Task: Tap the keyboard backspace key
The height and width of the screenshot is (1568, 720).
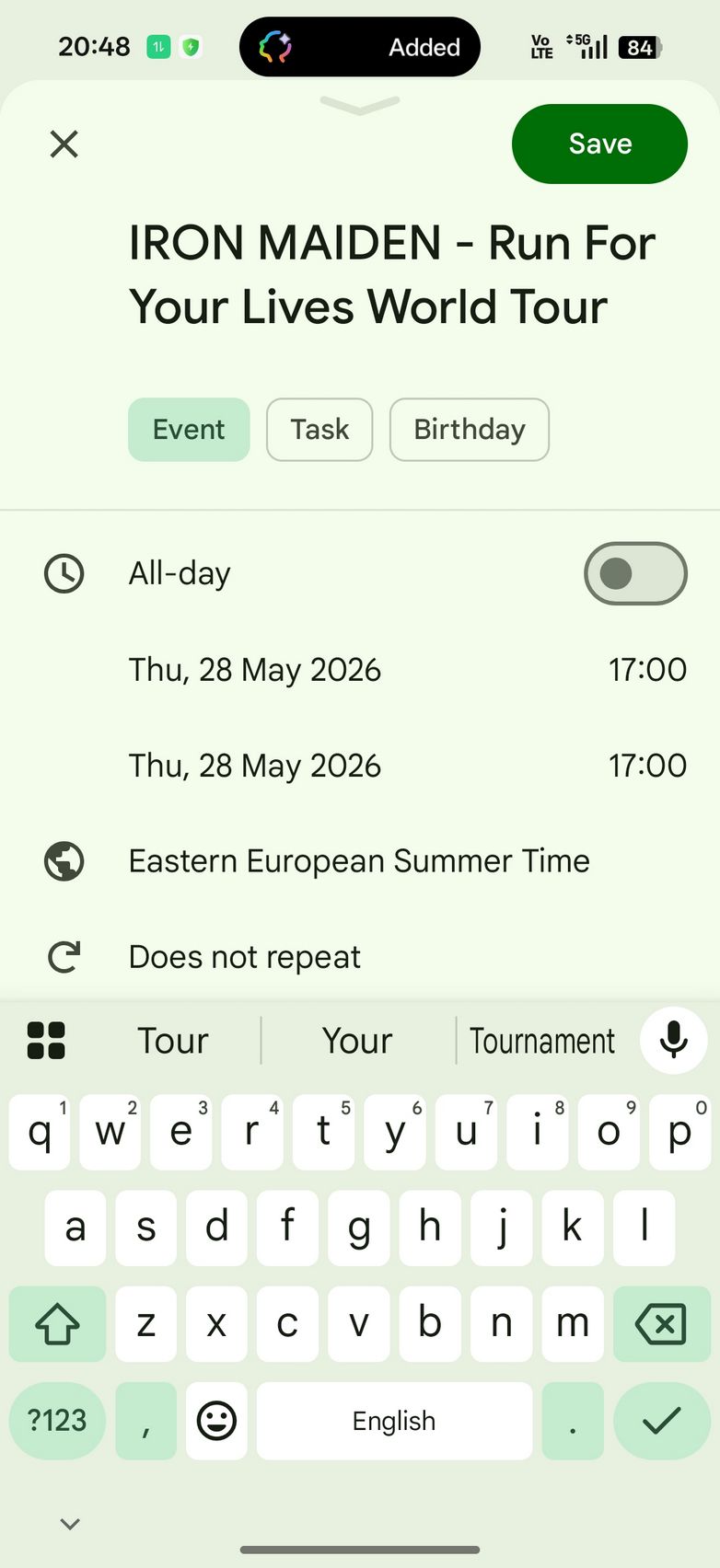Action: 660,1324
